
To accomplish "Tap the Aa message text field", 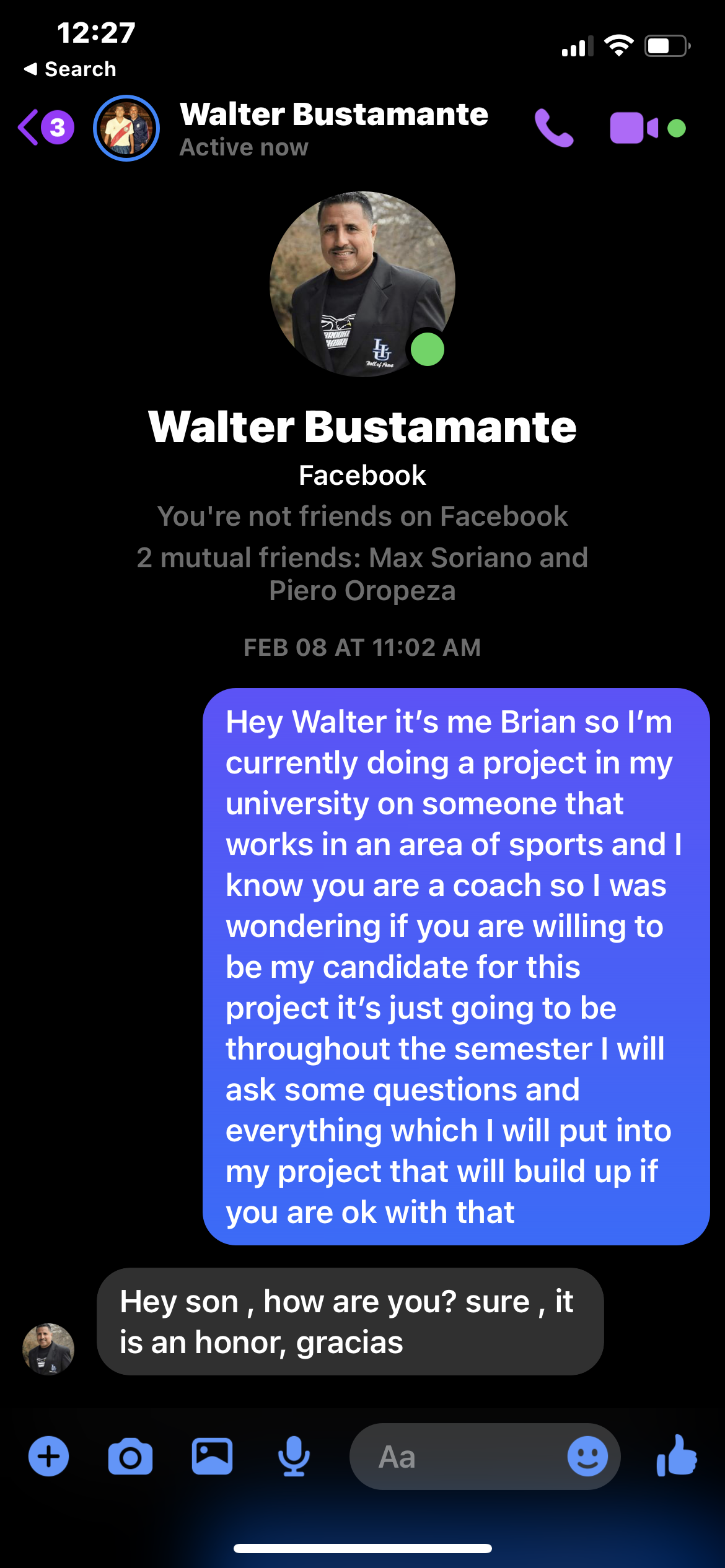I will [459, 1457].
